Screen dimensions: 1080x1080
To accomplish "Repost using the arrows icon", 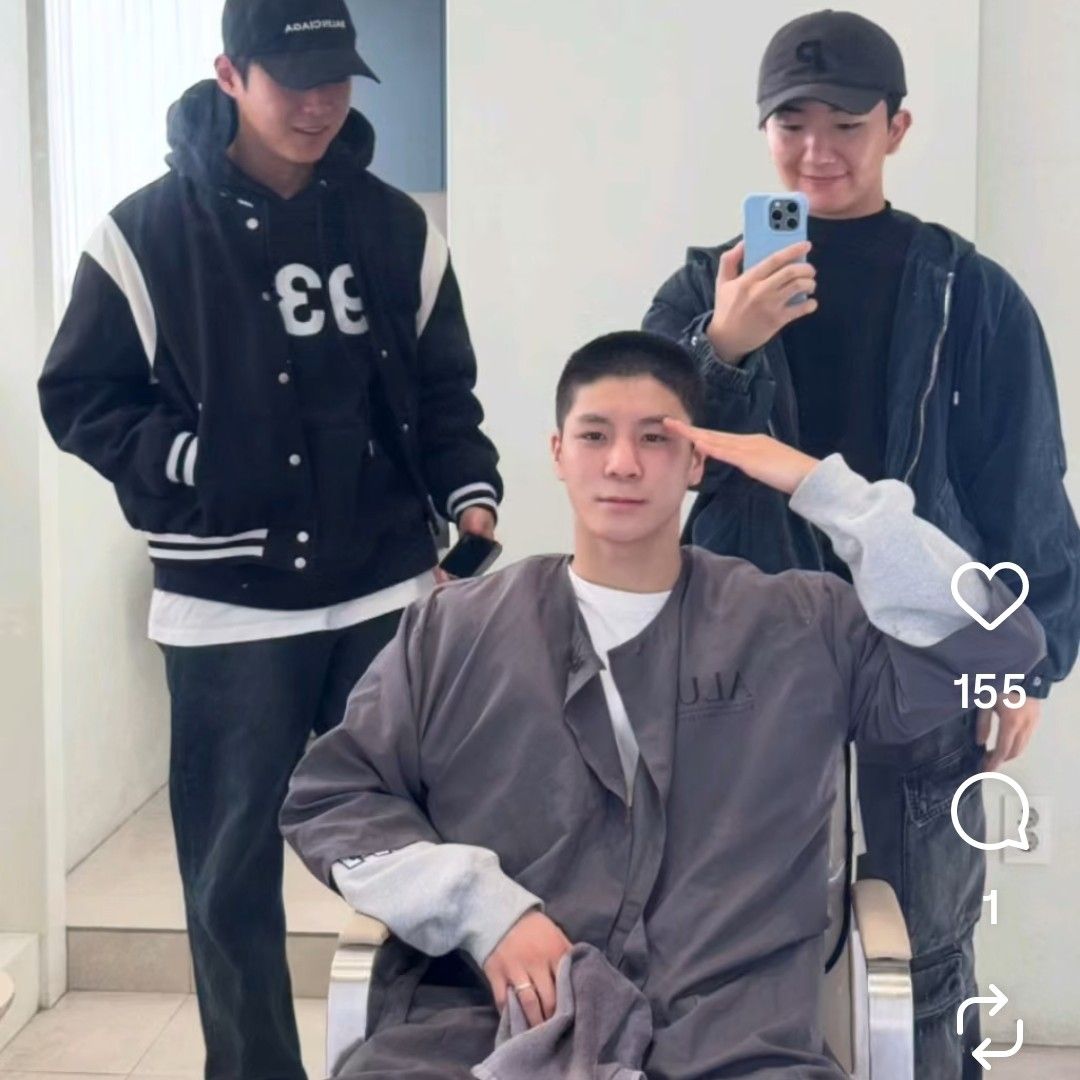I will [x=989, y=1025].
